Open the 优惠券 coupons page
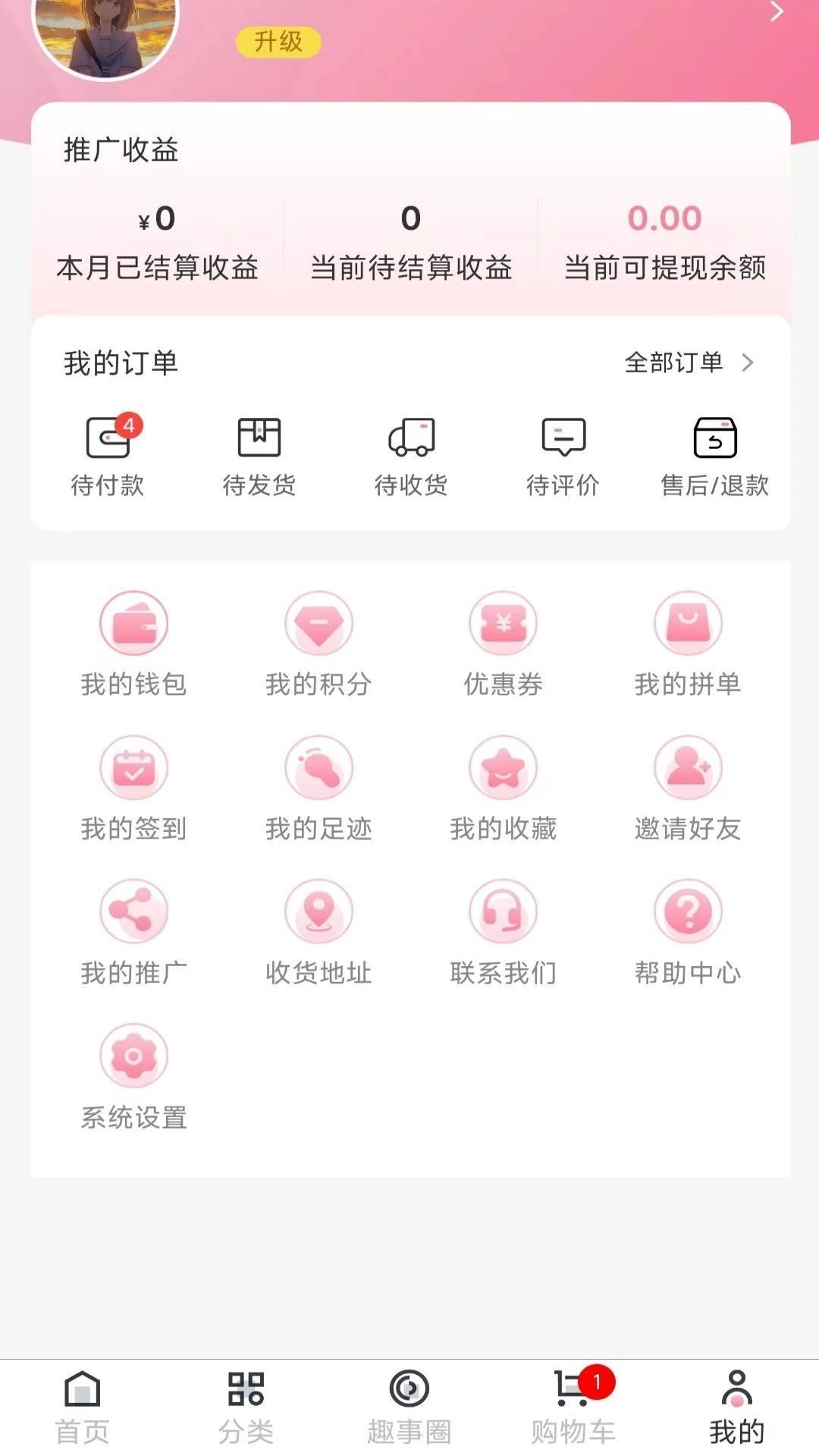The image size is (819, 1456). (504, 645)
